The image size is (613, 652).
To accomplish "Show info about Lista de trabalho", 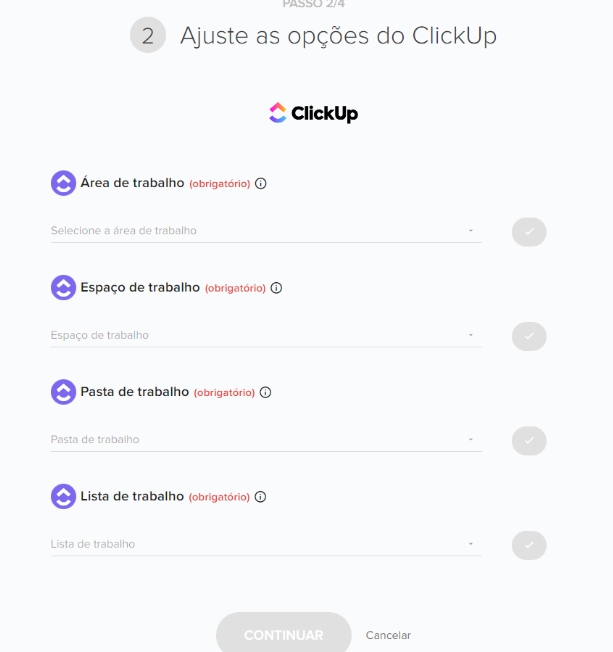I will pyautogui.click(x=260, y=497).
